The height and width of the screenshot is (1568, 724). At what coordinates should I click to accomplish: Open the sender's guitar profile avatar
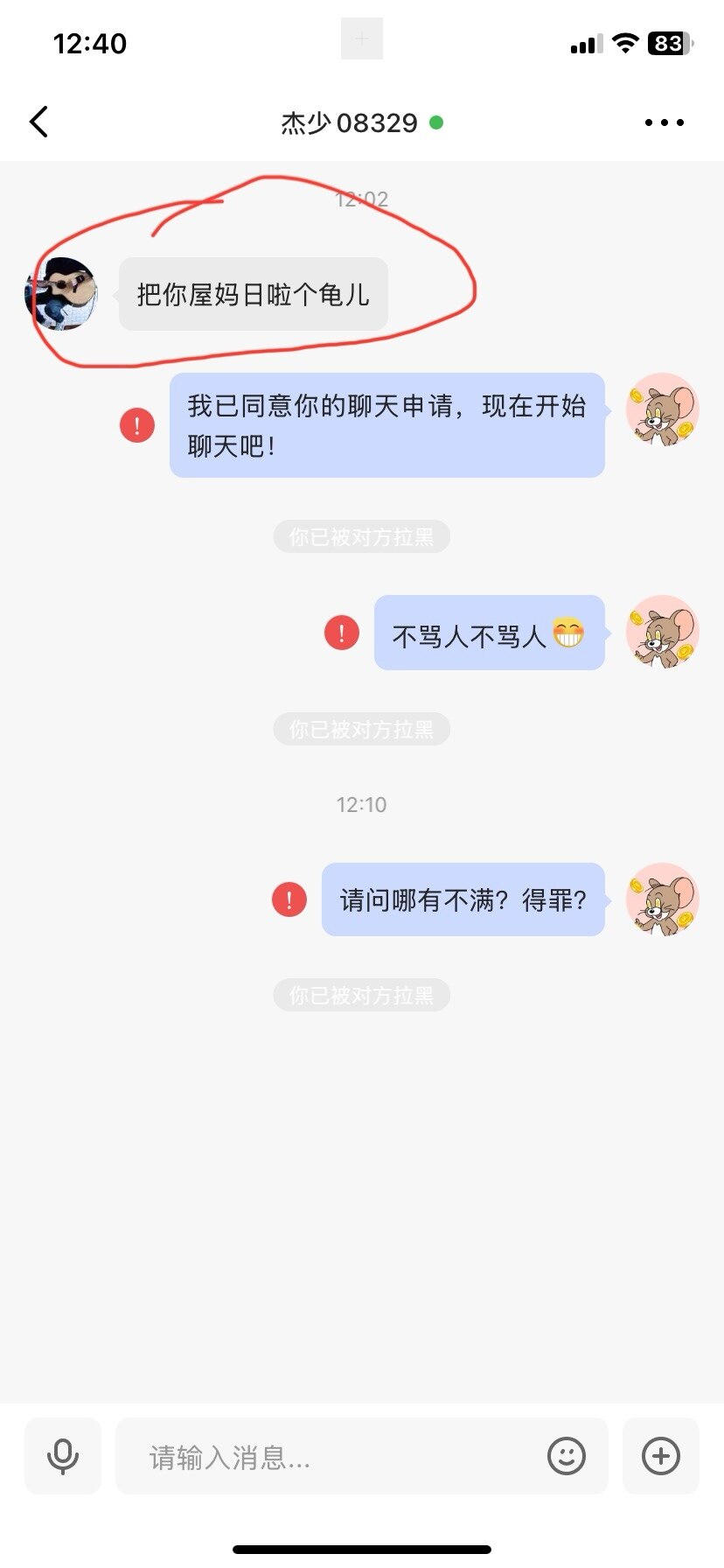click(x=61, y=294)
